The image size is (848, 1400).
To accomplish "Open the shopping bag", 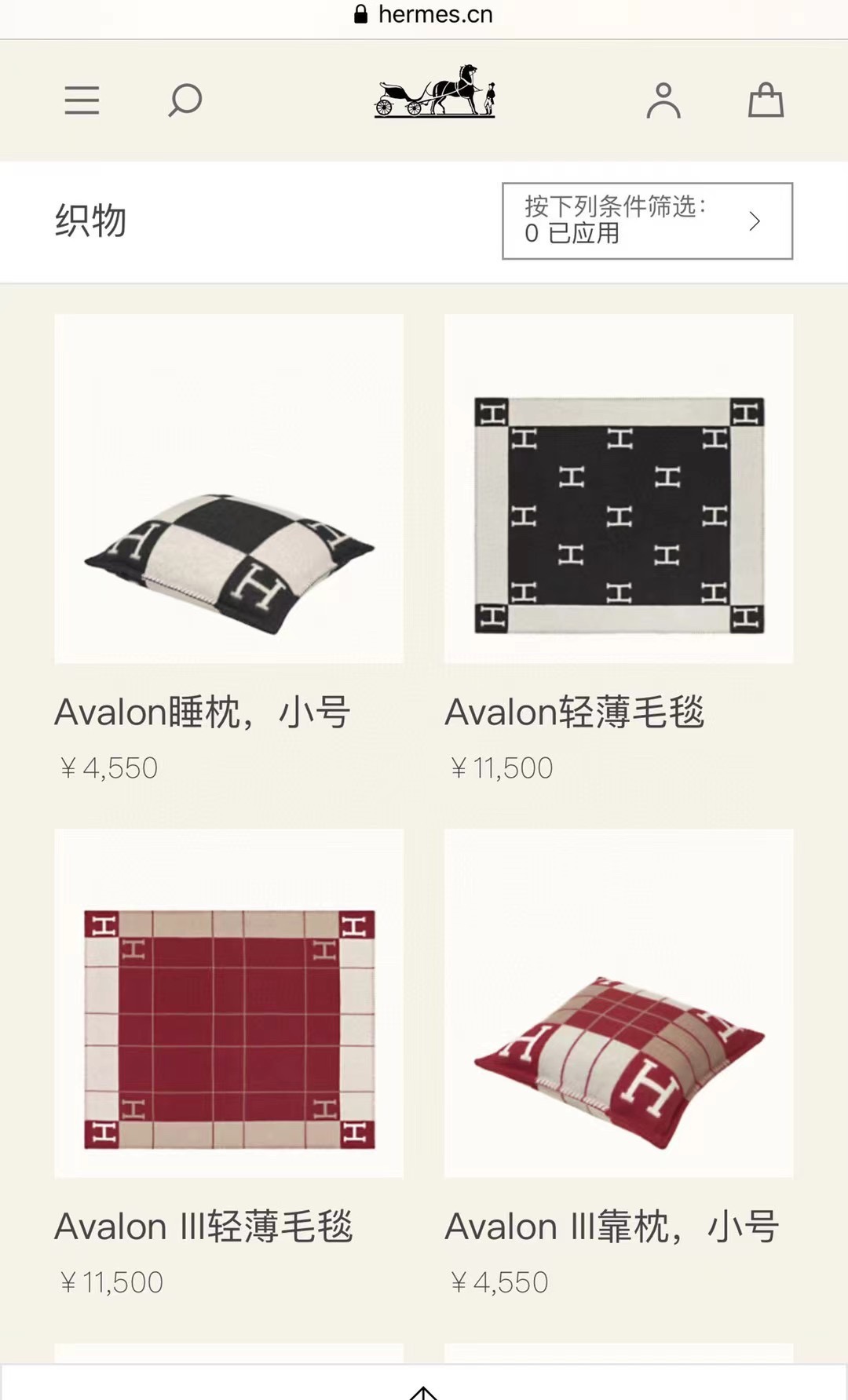I will 766,100.
